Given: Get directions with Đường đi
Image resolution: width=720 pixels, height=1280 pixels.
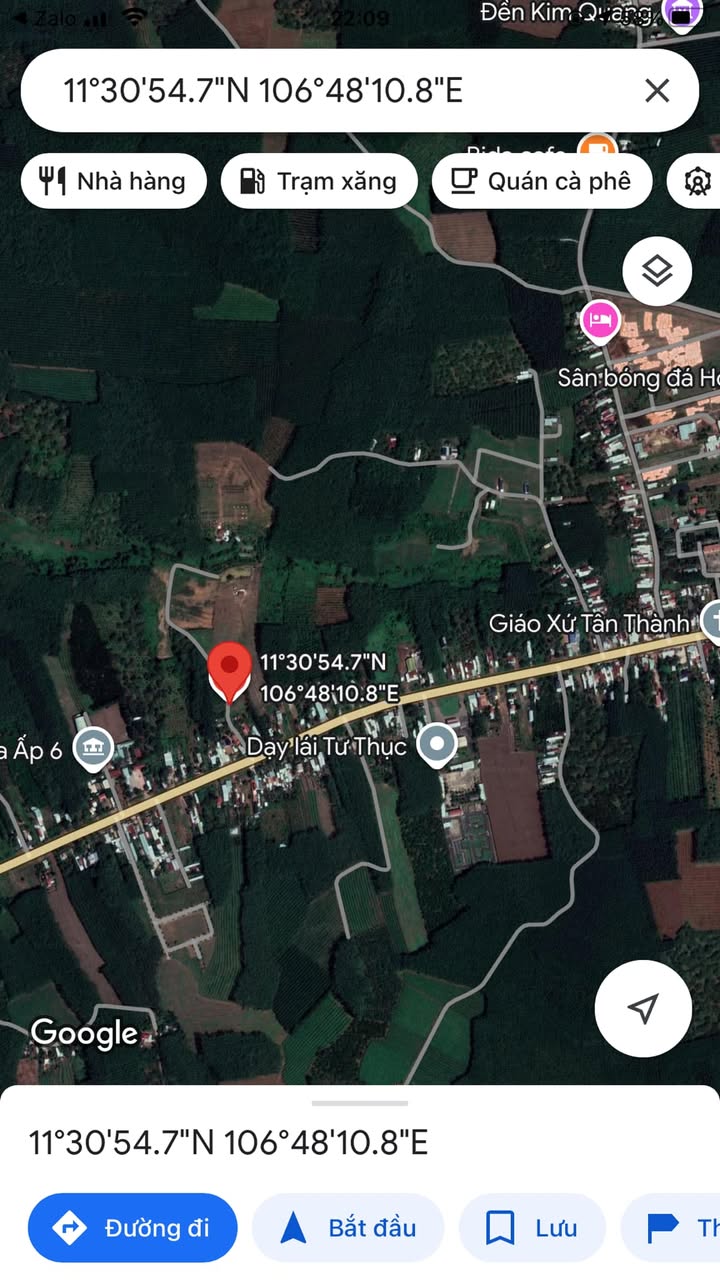Looking at the screenshot, I should [x=133, y=1228].
